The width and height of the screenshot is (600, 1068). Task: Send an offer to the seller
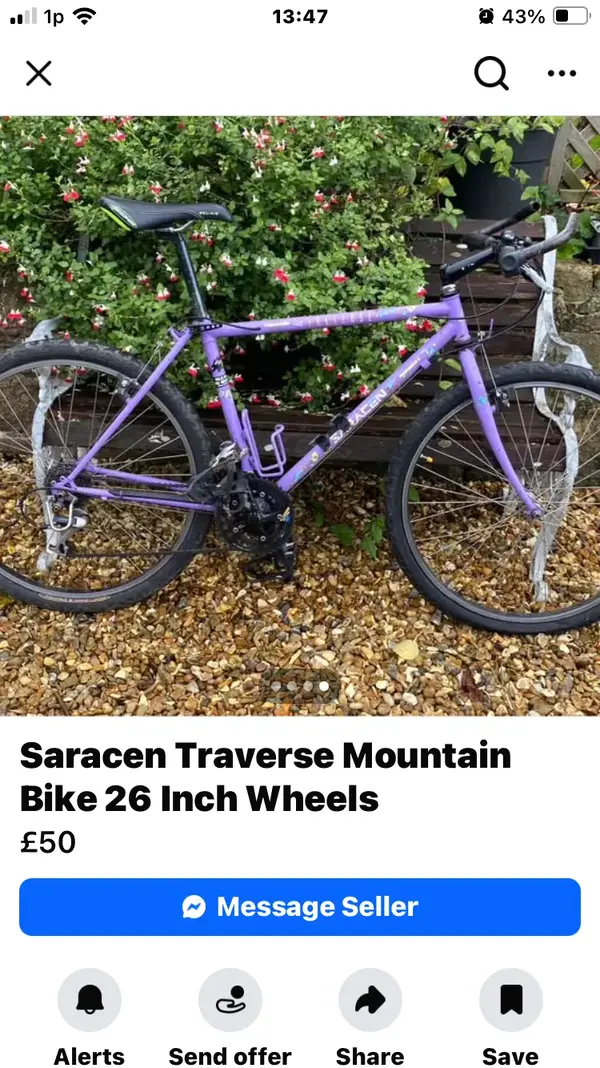tap(230, 1000)
